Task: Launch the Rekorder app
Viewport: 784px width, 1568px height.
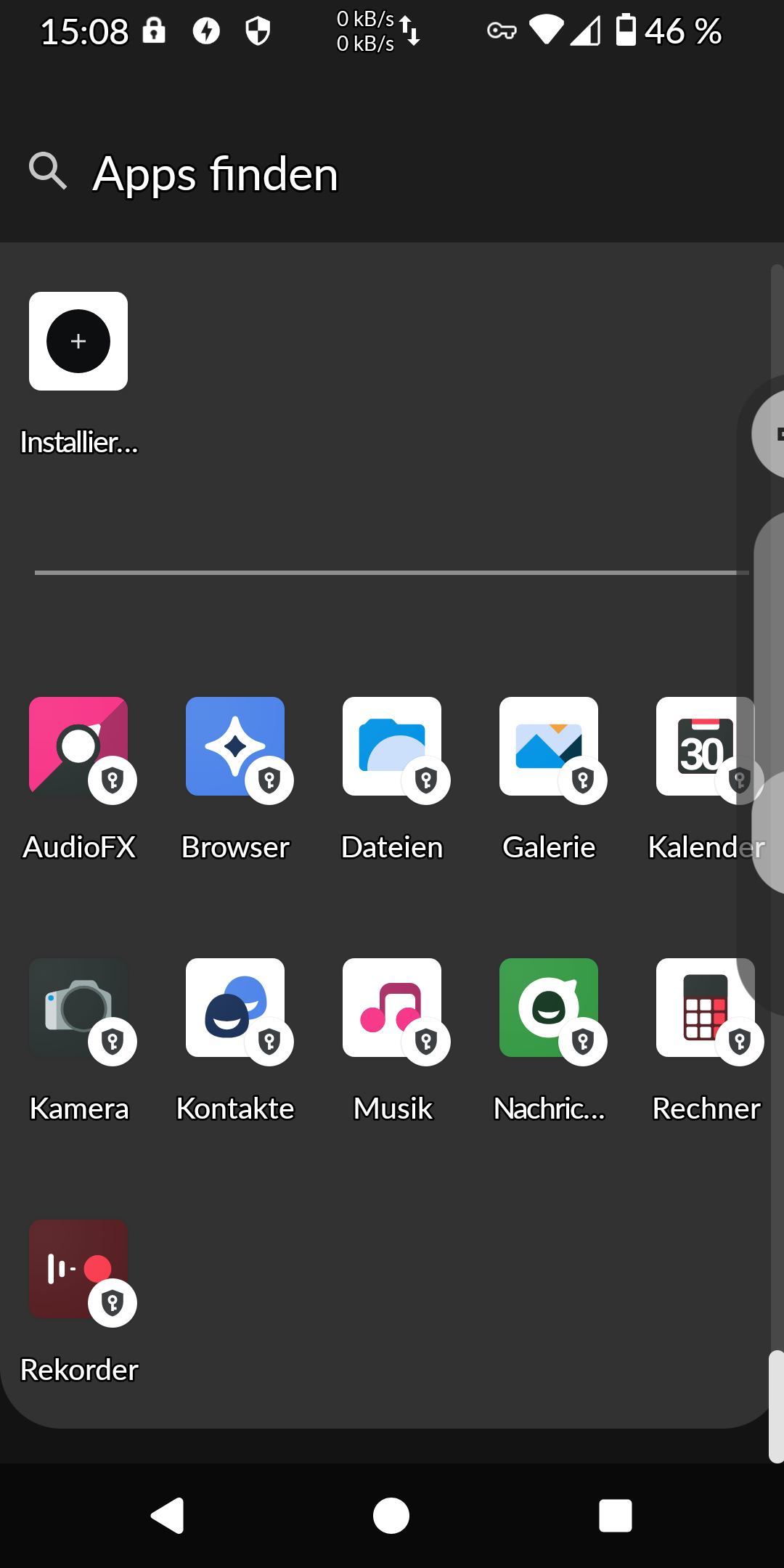Action: pyautogui.click(x=78, y=1269)
